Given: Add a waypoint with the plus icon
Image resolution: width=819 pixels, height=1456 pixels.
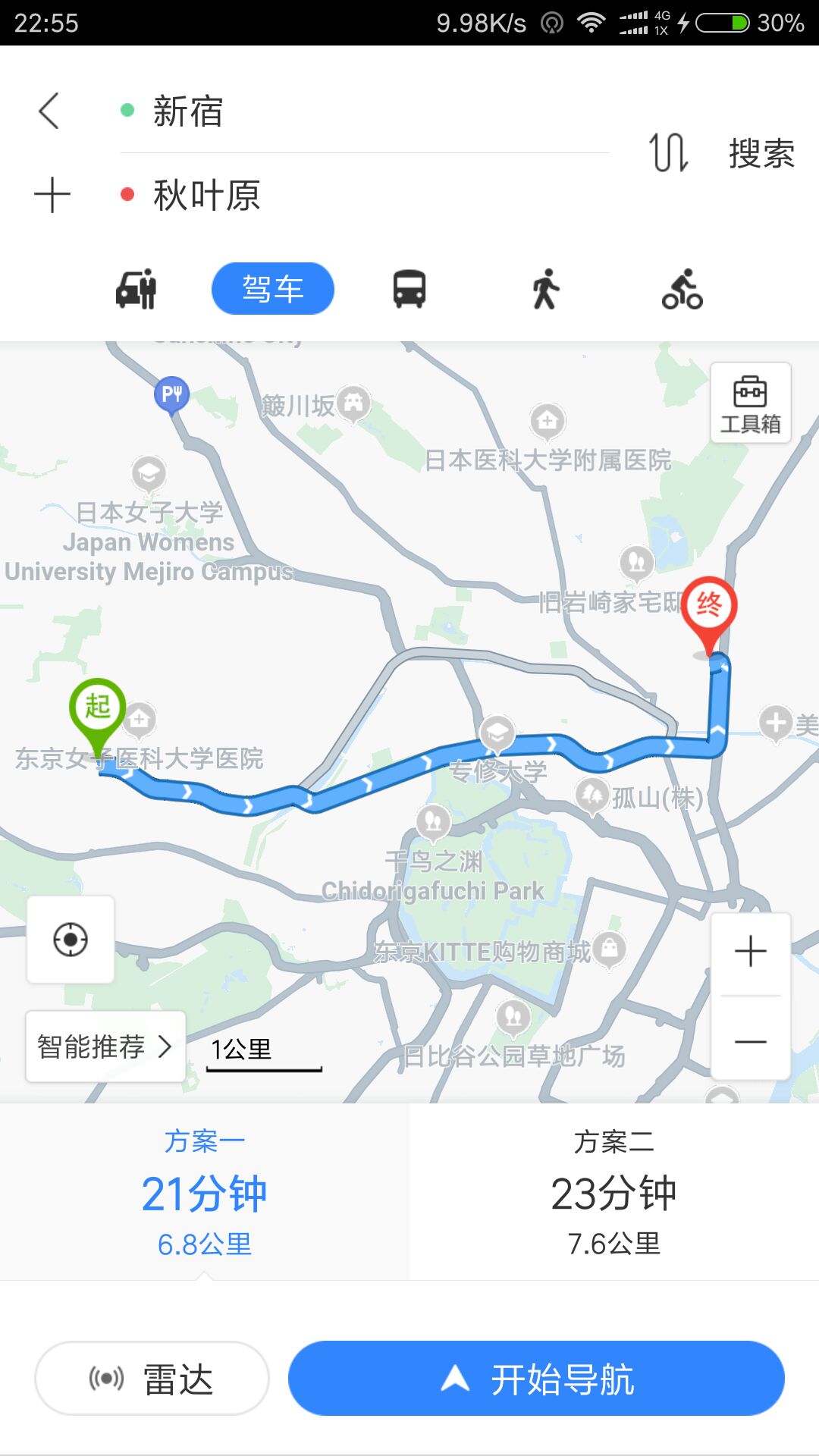Looking at the screenshot, I should (52, 195).
